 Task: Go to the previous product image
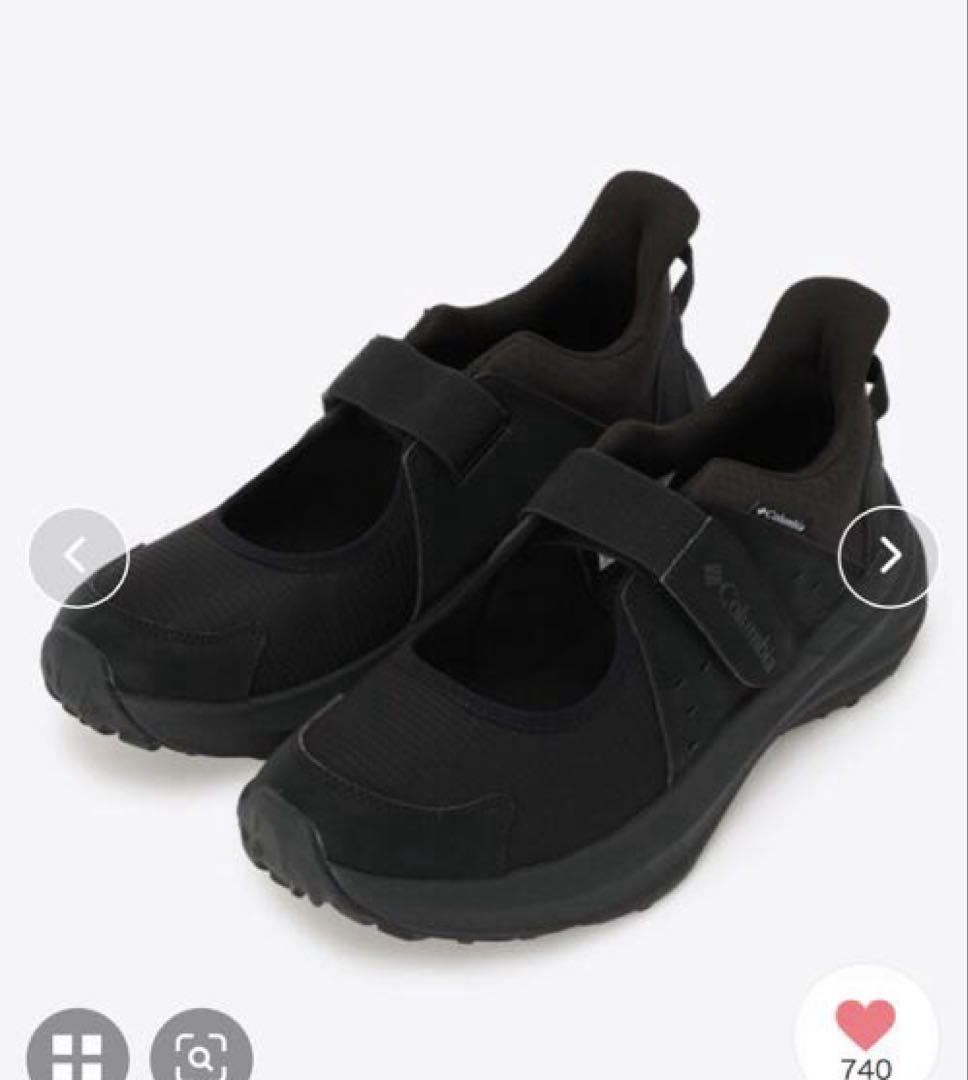point(78,557)
